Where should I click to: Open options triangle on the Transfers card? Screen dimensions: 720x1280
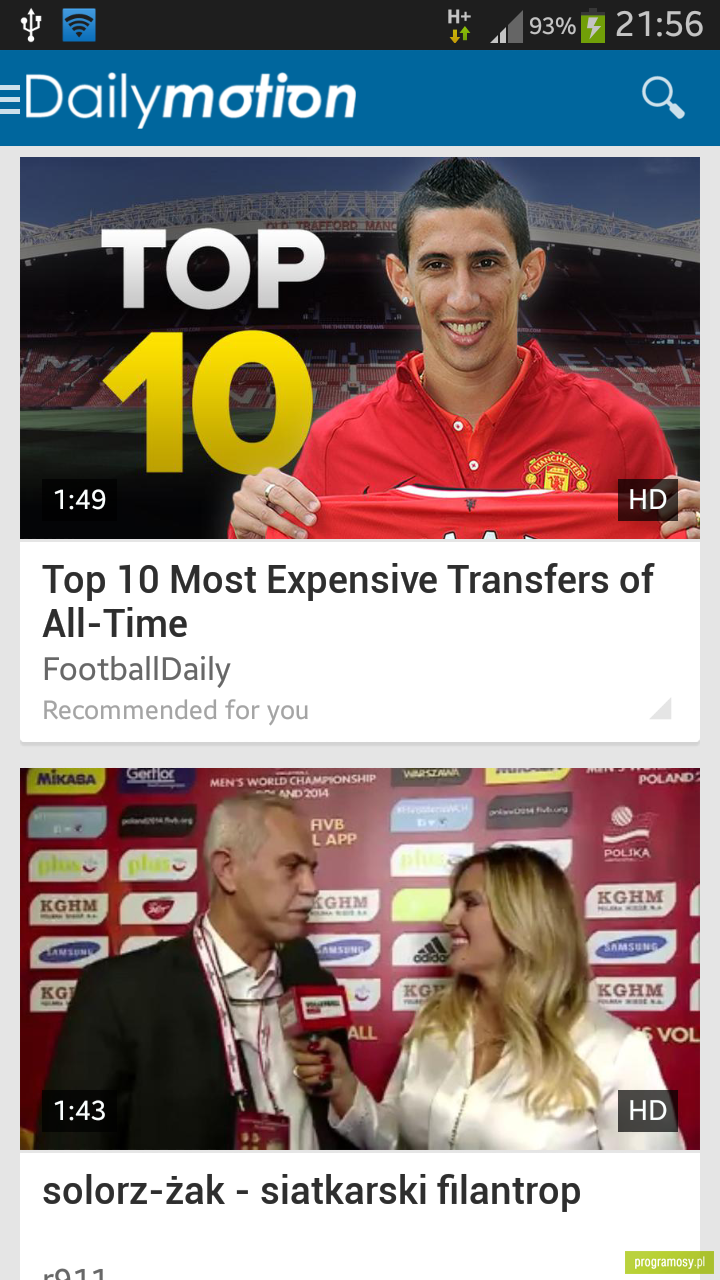660,708
